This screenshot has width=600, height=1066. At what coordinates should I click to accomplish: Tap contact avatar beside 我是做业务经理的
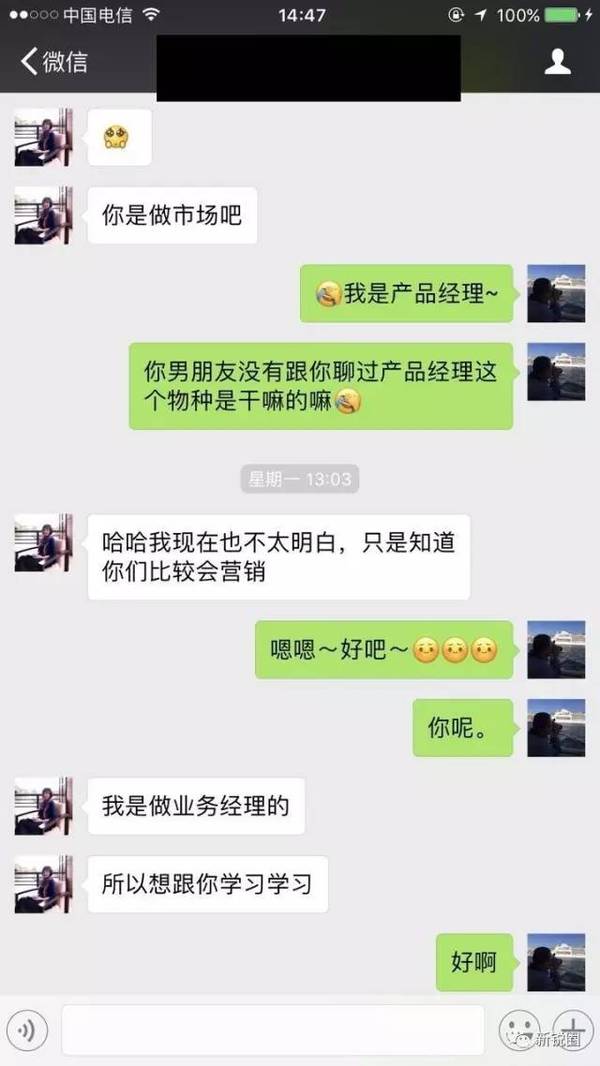pyautogui.click(x=43, y=806)
